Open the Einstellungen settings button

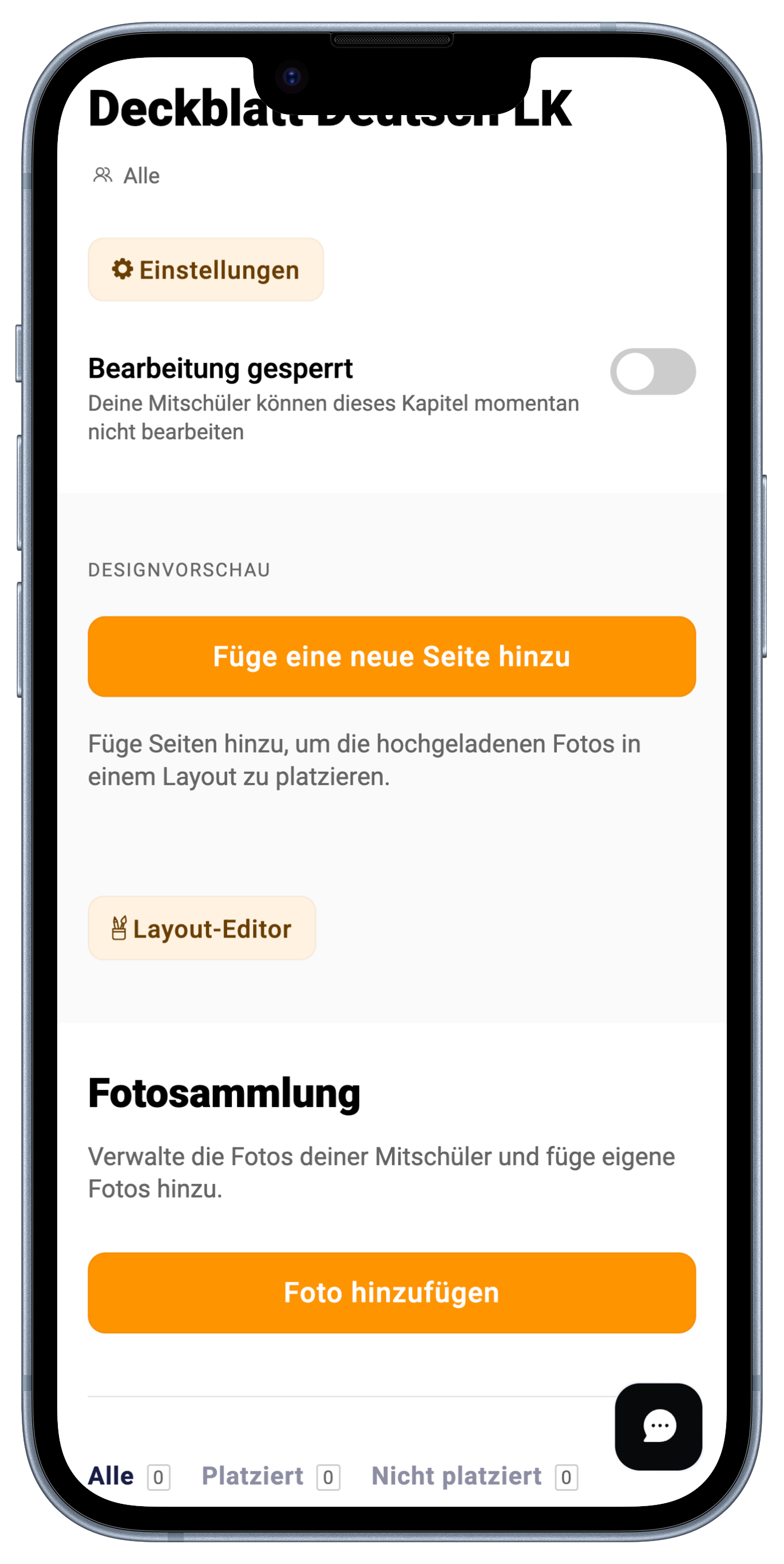pyautogui.click(x=205, y=270)
